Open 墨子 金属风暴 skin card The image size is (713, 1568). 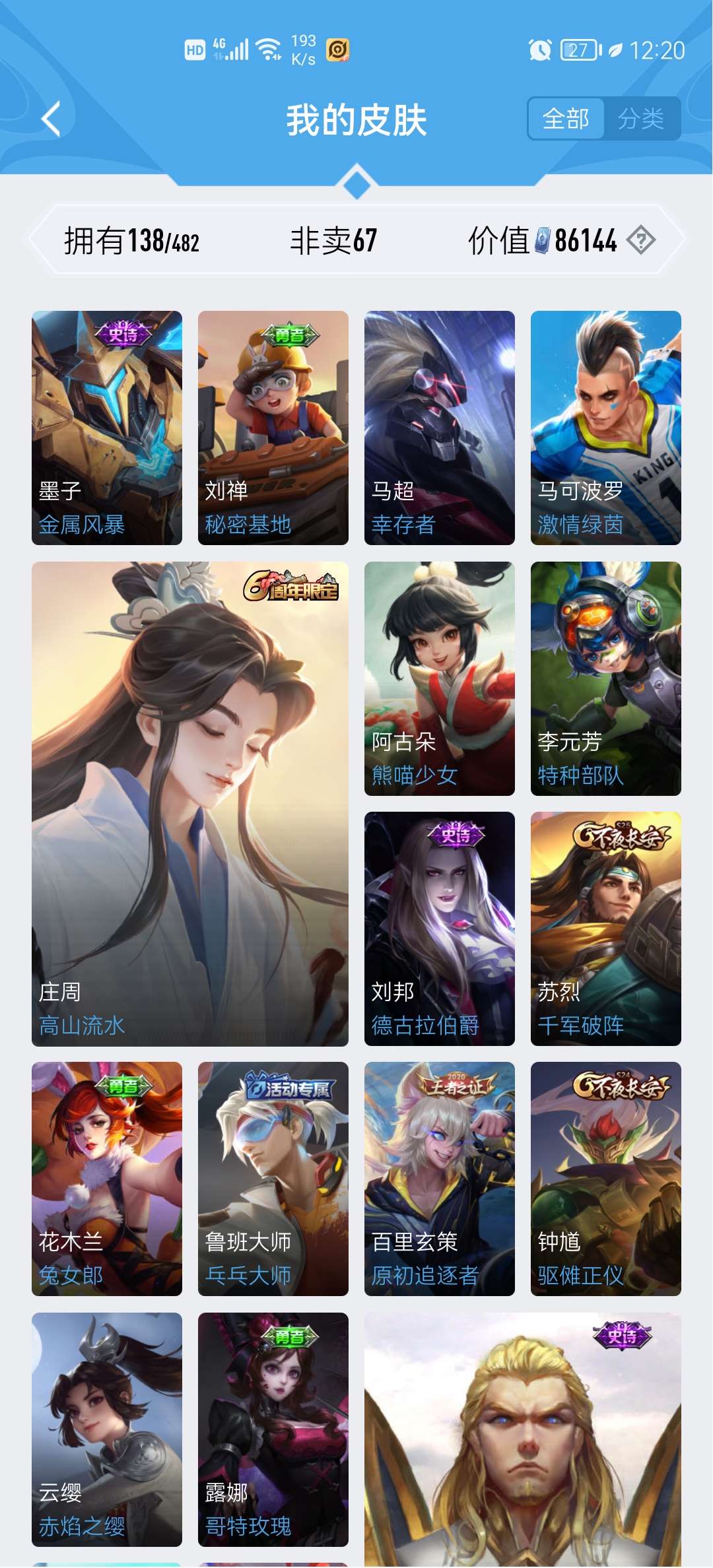(x=107, y=428)
